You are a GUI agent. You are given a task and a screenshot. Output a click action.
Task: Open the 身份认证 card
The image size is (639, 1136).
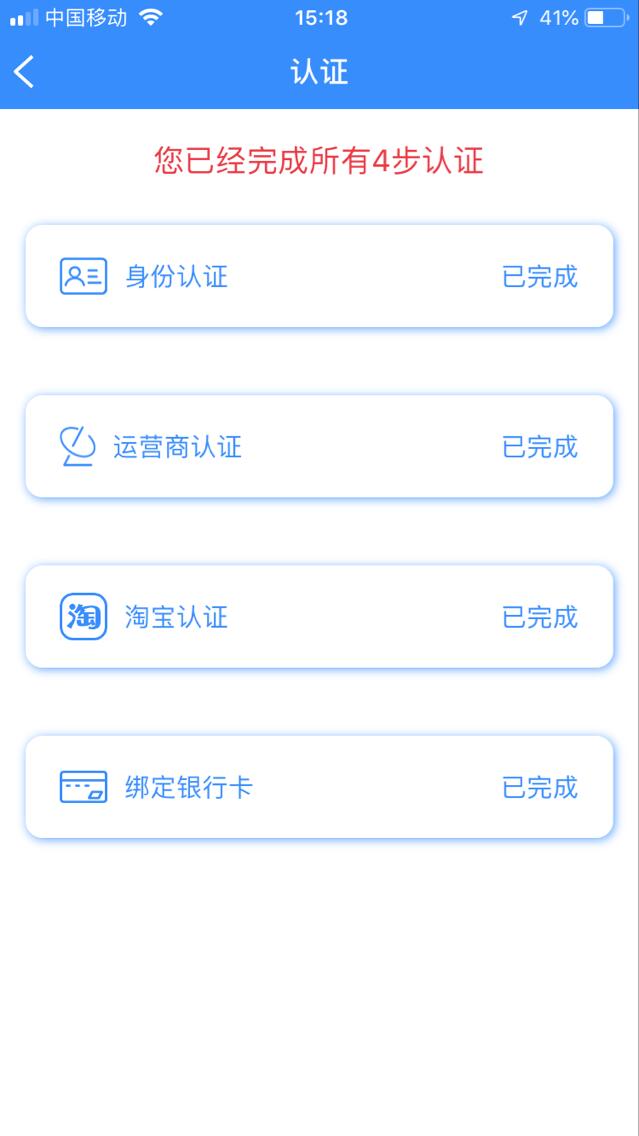point(320,276)
